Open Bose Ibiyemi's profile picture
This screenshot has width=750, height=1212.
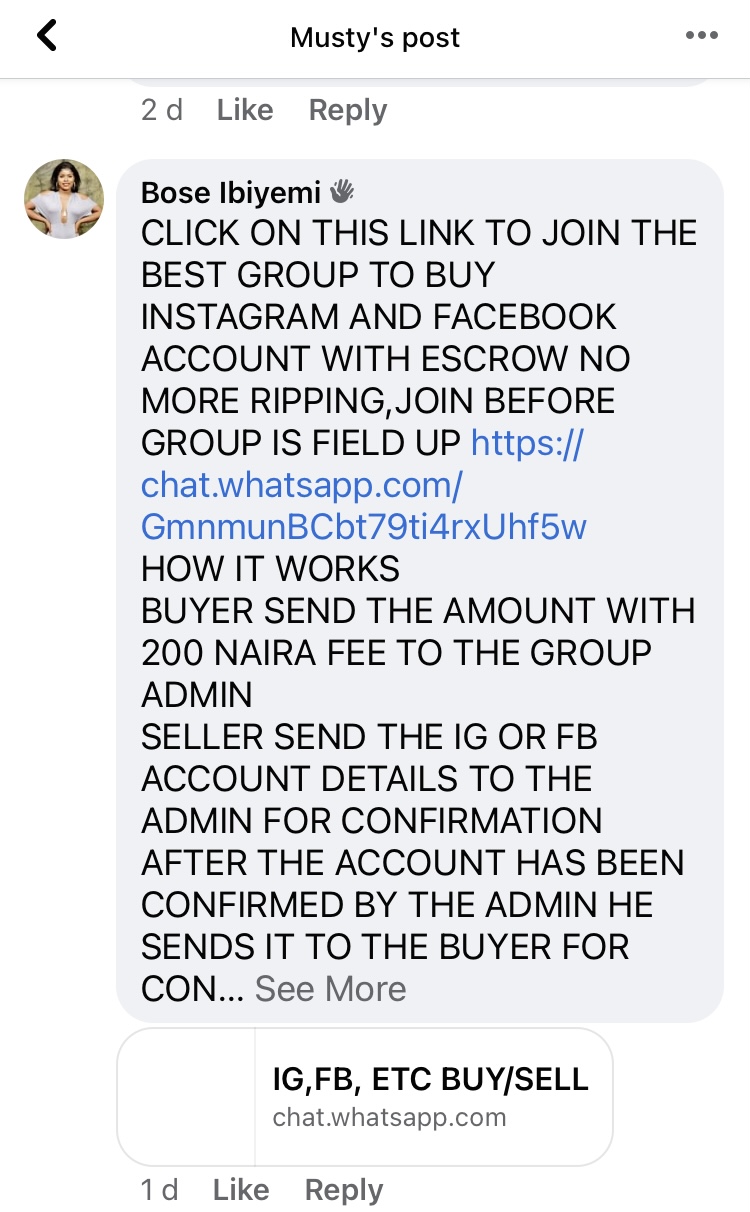tap(64, 198)
